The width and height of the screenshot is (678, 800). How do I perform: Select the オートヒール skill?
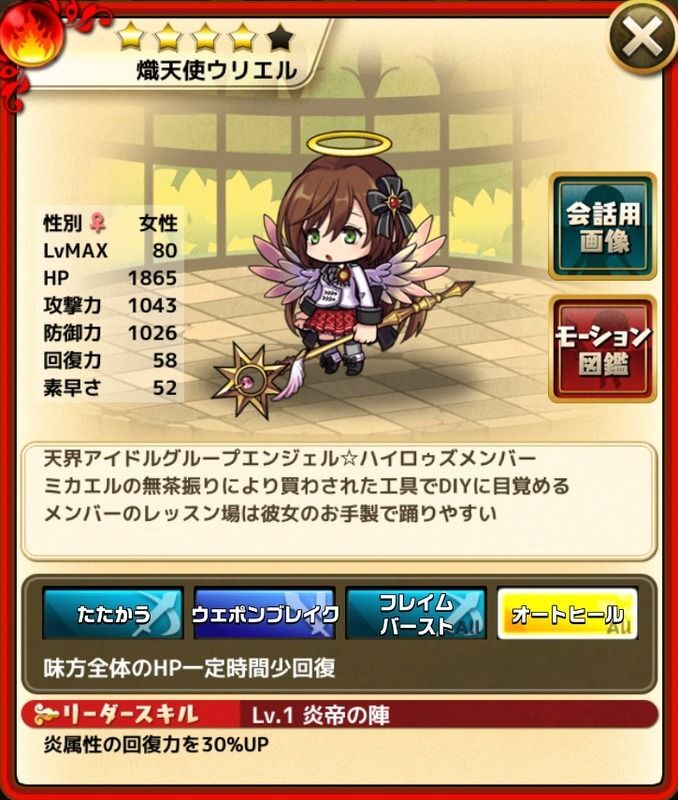point(567,614)
